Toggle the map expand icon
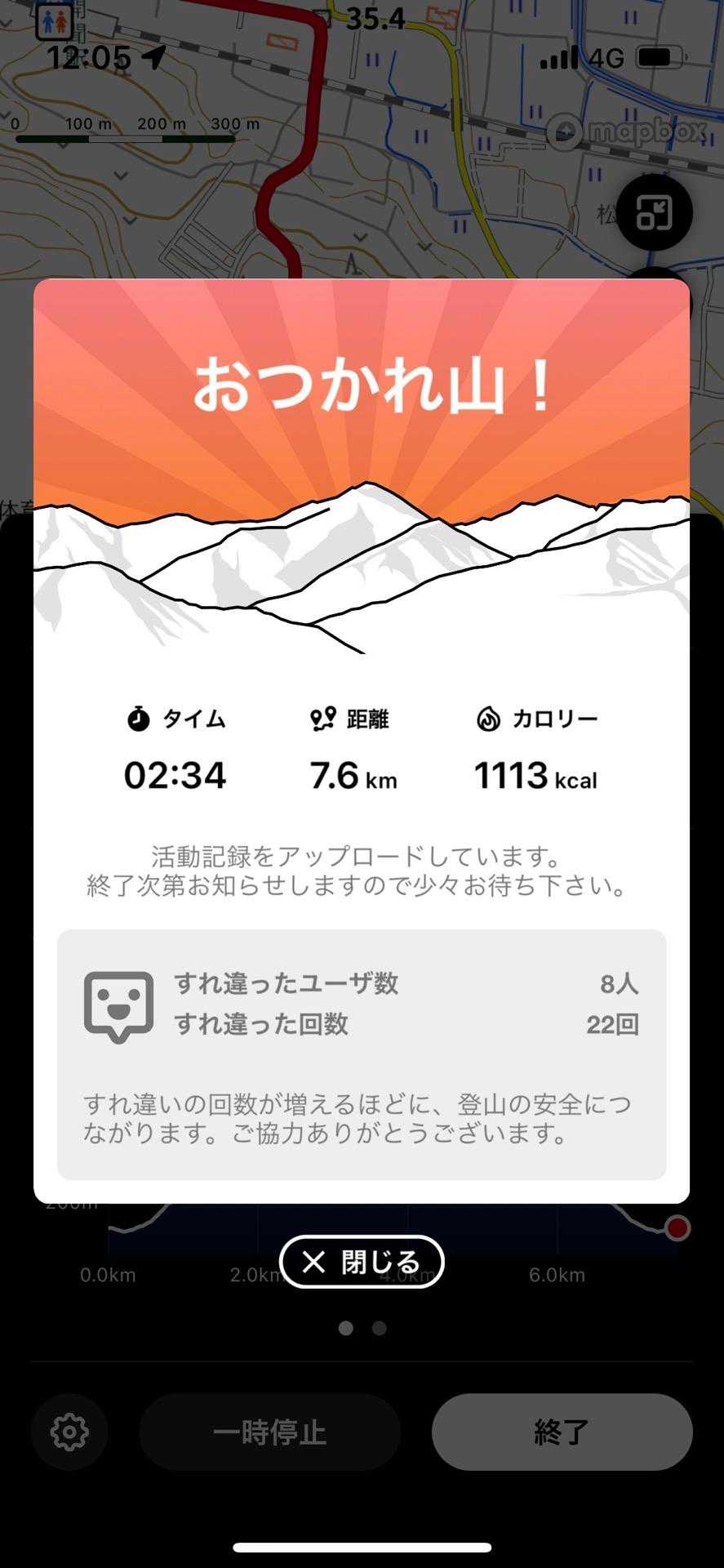The image size is (724, 1568). pyautogui.click(x=654, y=212)
